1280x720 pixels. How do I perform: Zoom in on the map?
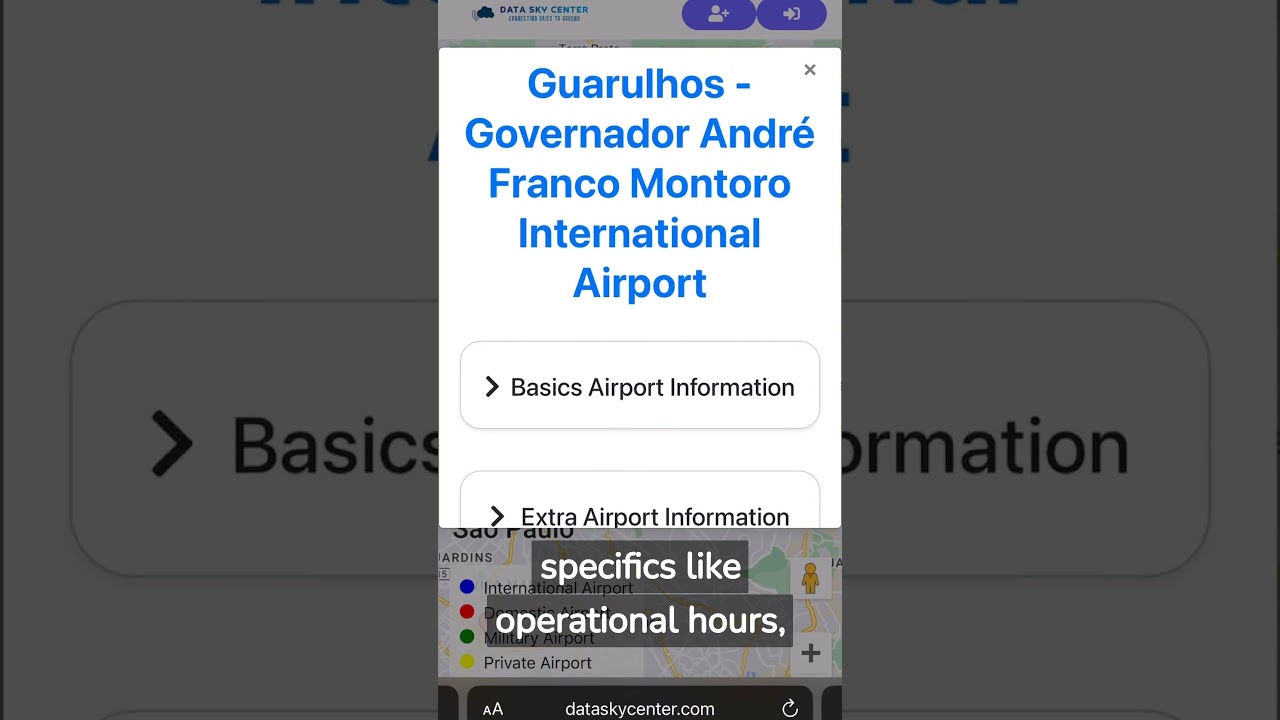pyautogui.click(x=810, y=654)
